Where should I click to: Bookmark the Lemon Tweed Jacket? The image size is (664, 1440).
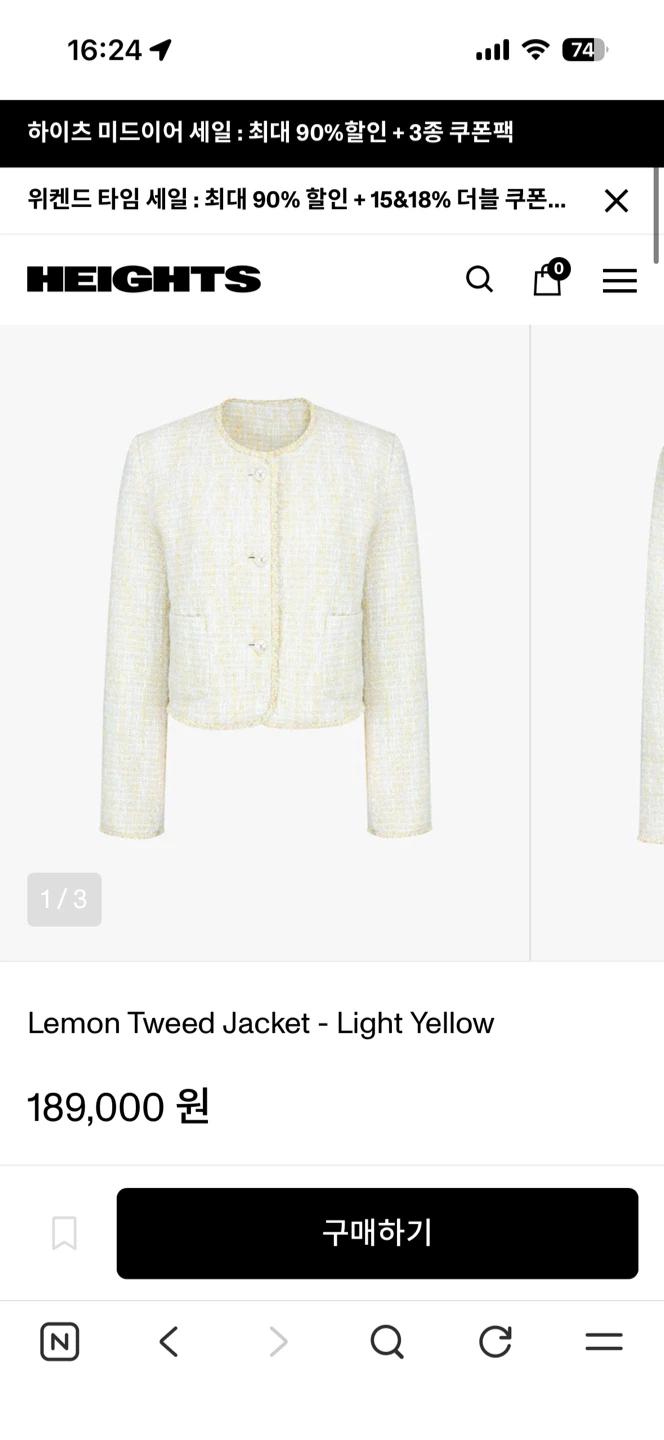pos(64,1233)
